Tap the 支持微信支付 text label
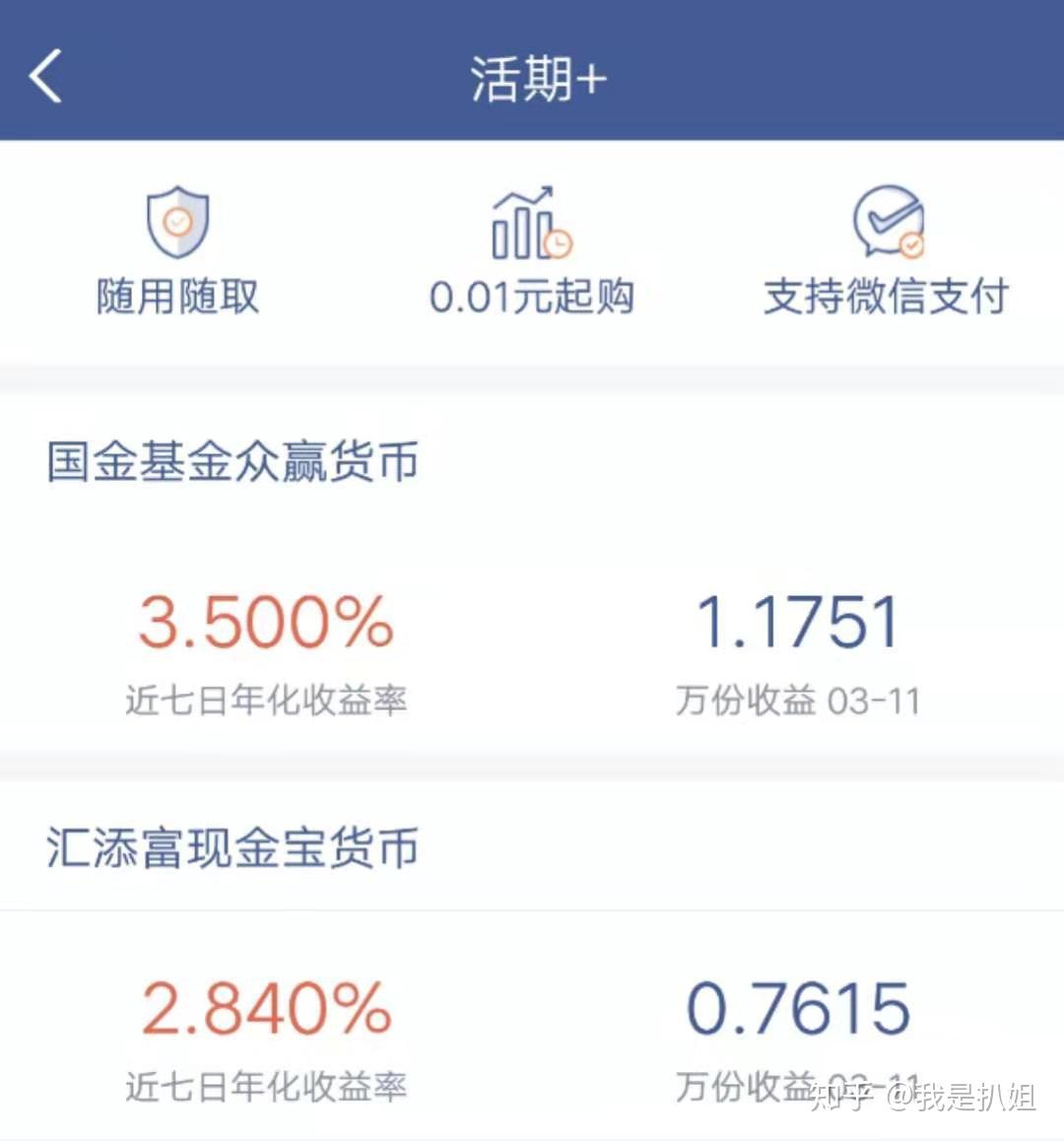Image resolution: width=1064 pixels, height=1141 pixels. [887, 293]
